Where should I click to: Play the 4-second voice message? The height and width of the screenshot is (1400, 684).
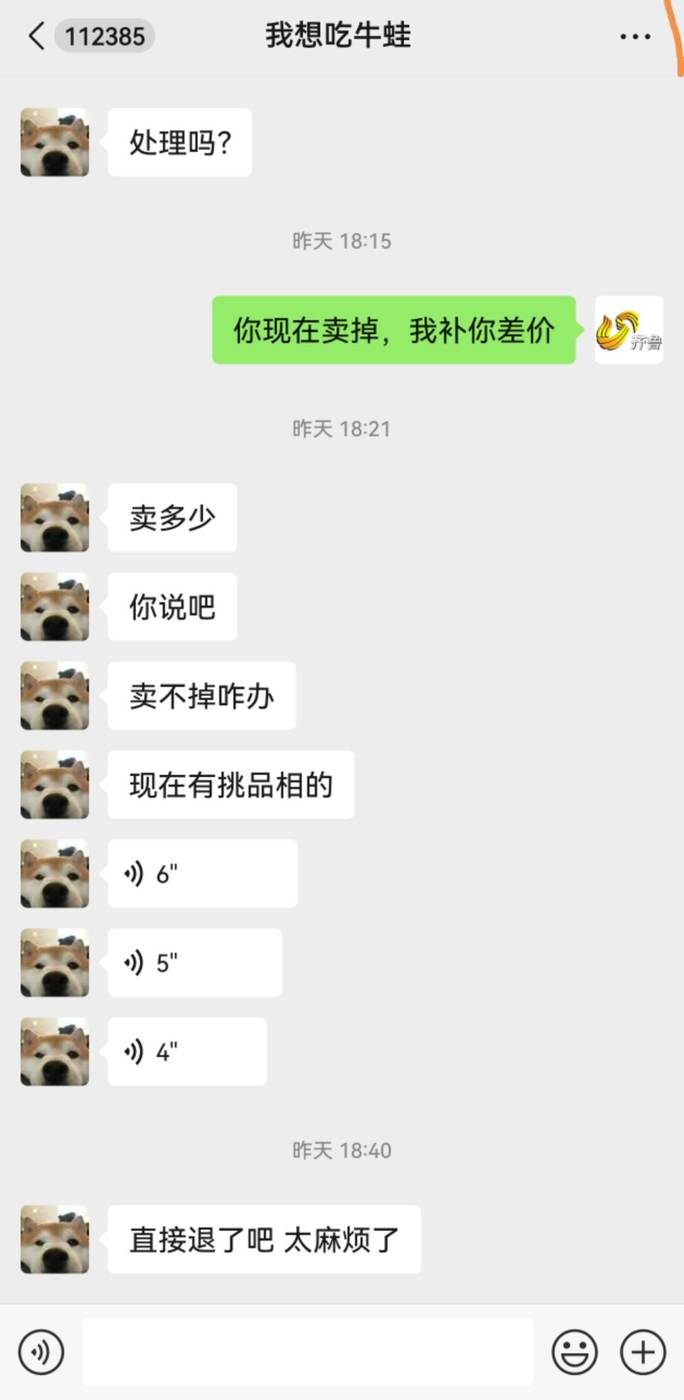click(x=187, y=1052)
